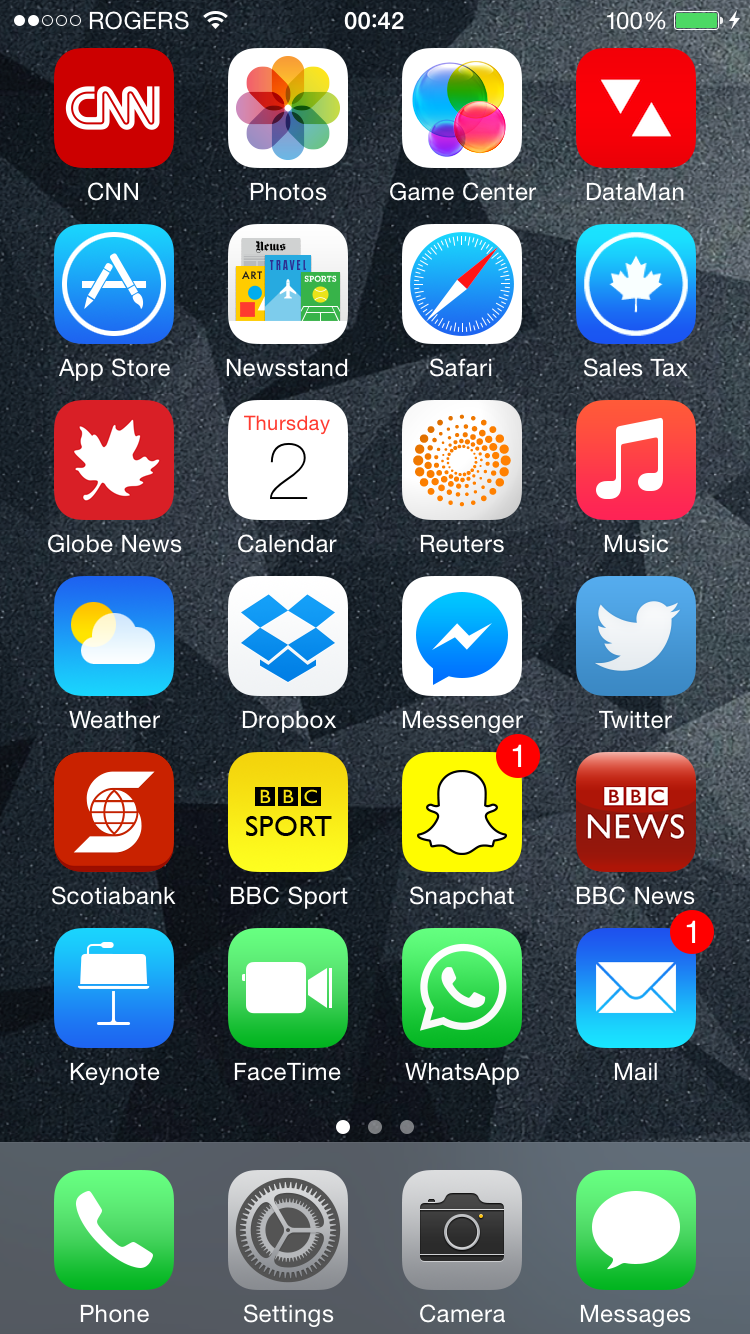
Task: Open the Music app
Action: (x=636, y=460)
